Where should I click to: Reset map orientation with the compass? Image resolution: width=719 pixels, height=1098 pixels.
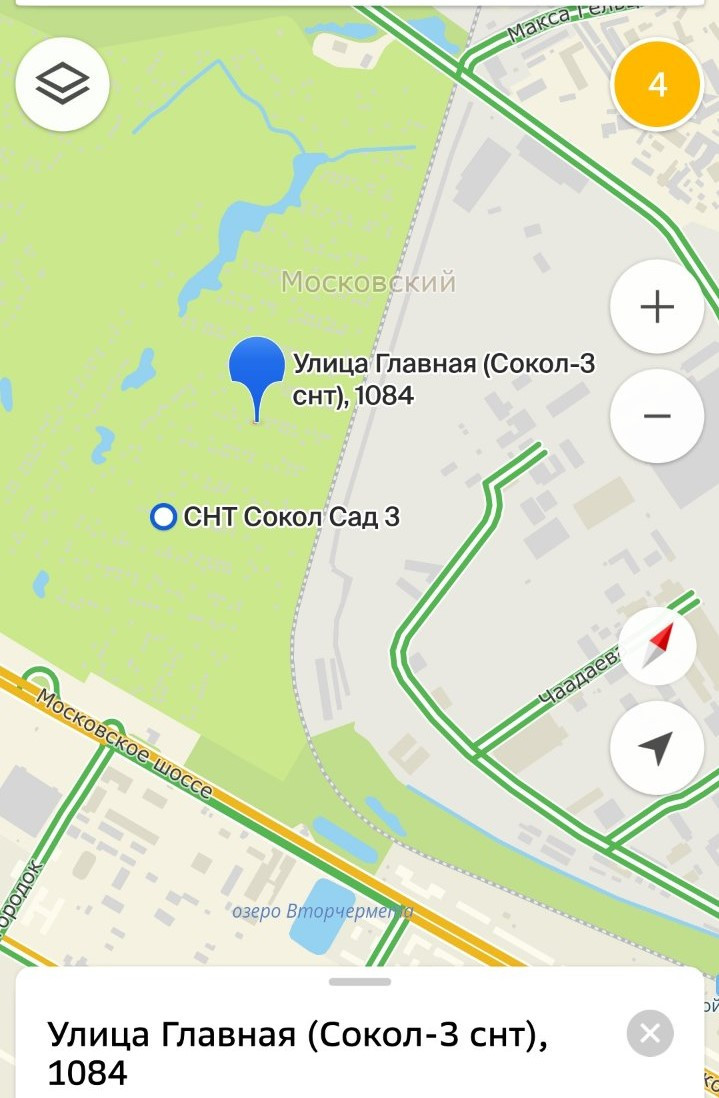(x=657, y=646)
